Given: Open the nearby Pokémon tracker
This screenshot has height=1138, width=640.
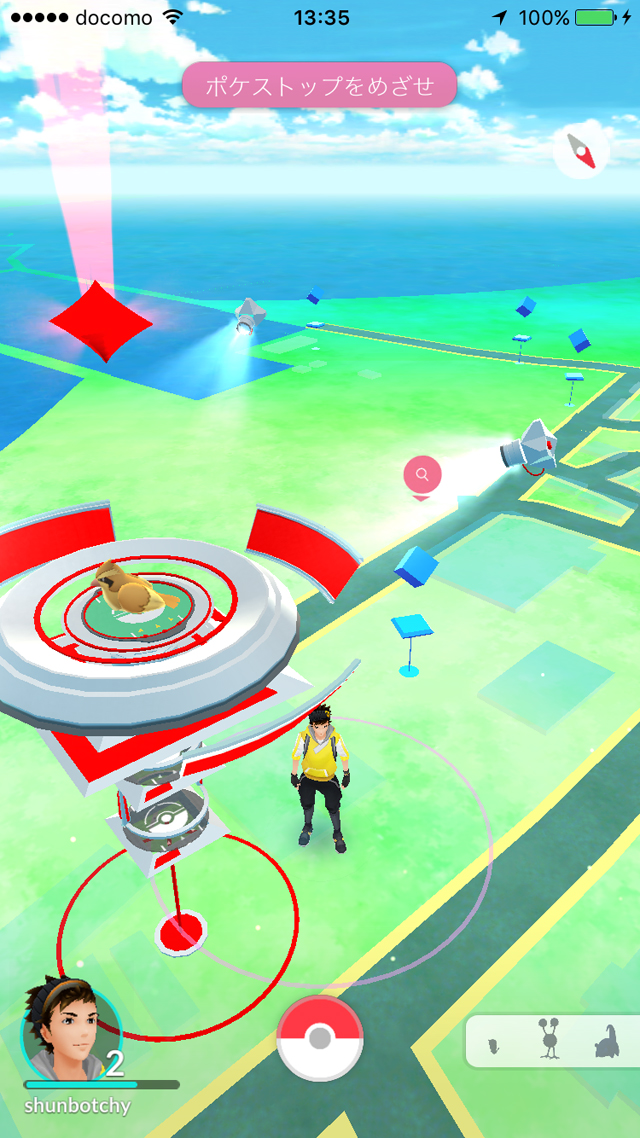Looking at the screenshot, I should pyautogui.click(x=551, y=1042).
